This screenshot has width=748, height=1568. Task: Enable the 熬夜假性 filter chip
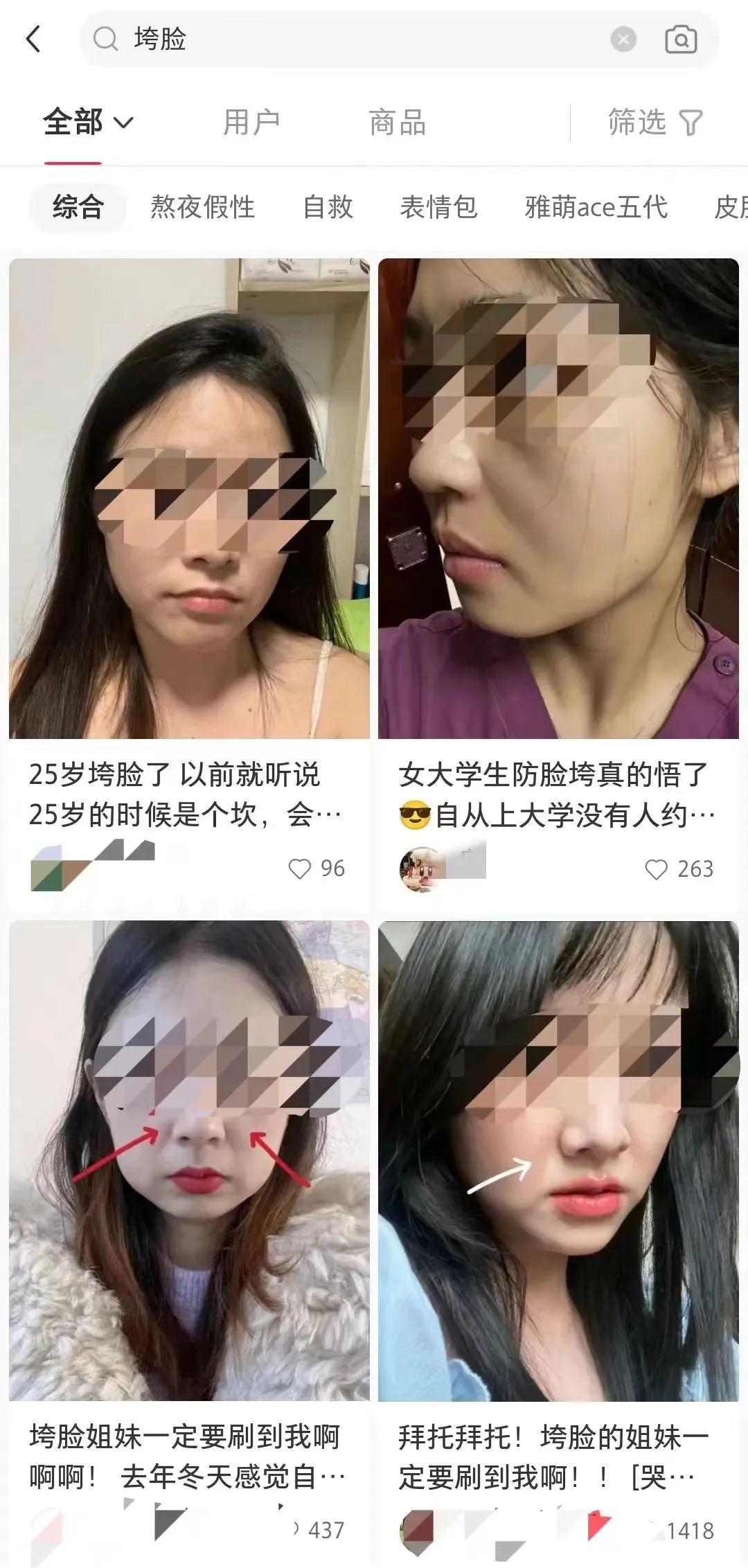click(202, 206)
